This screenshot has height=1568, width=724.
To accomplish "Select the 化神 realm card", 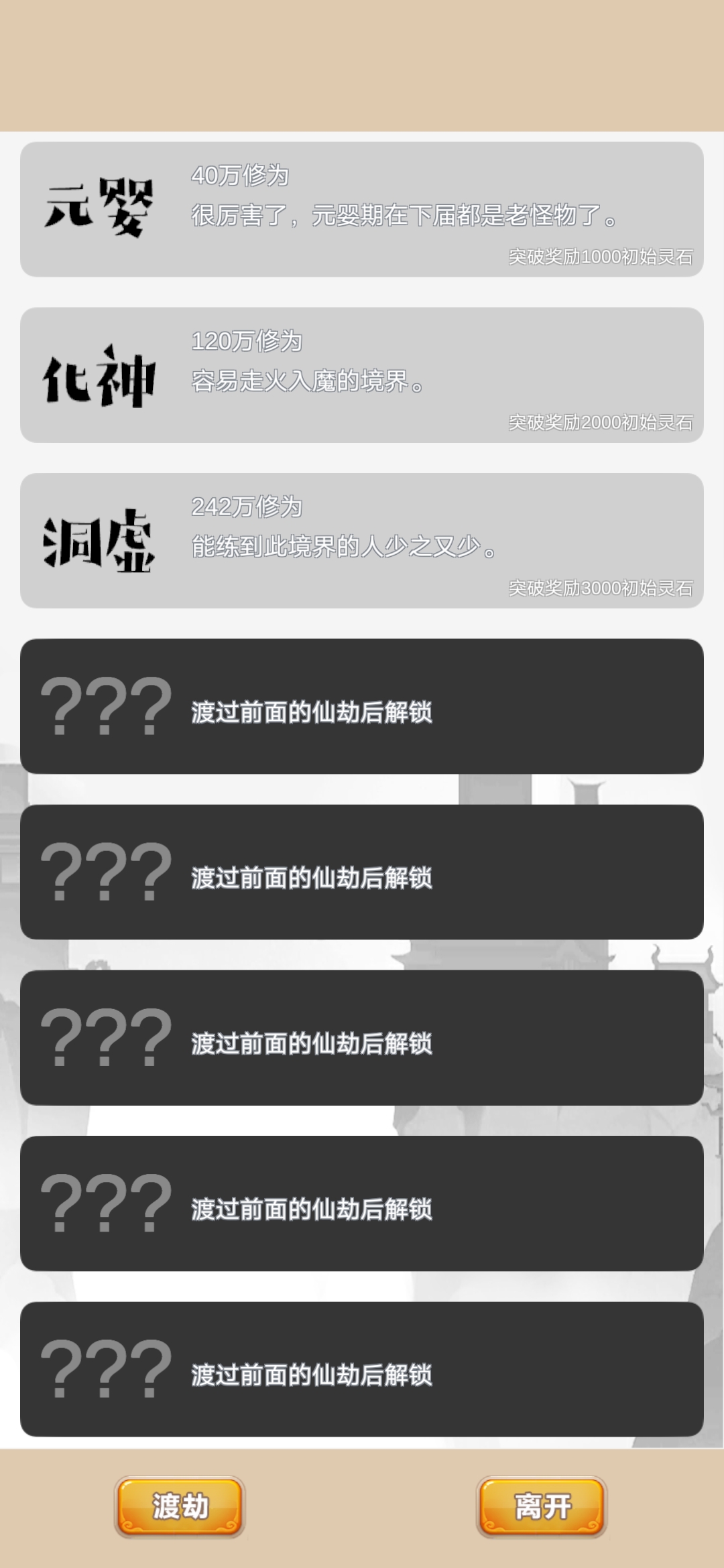I will point(362,375).
